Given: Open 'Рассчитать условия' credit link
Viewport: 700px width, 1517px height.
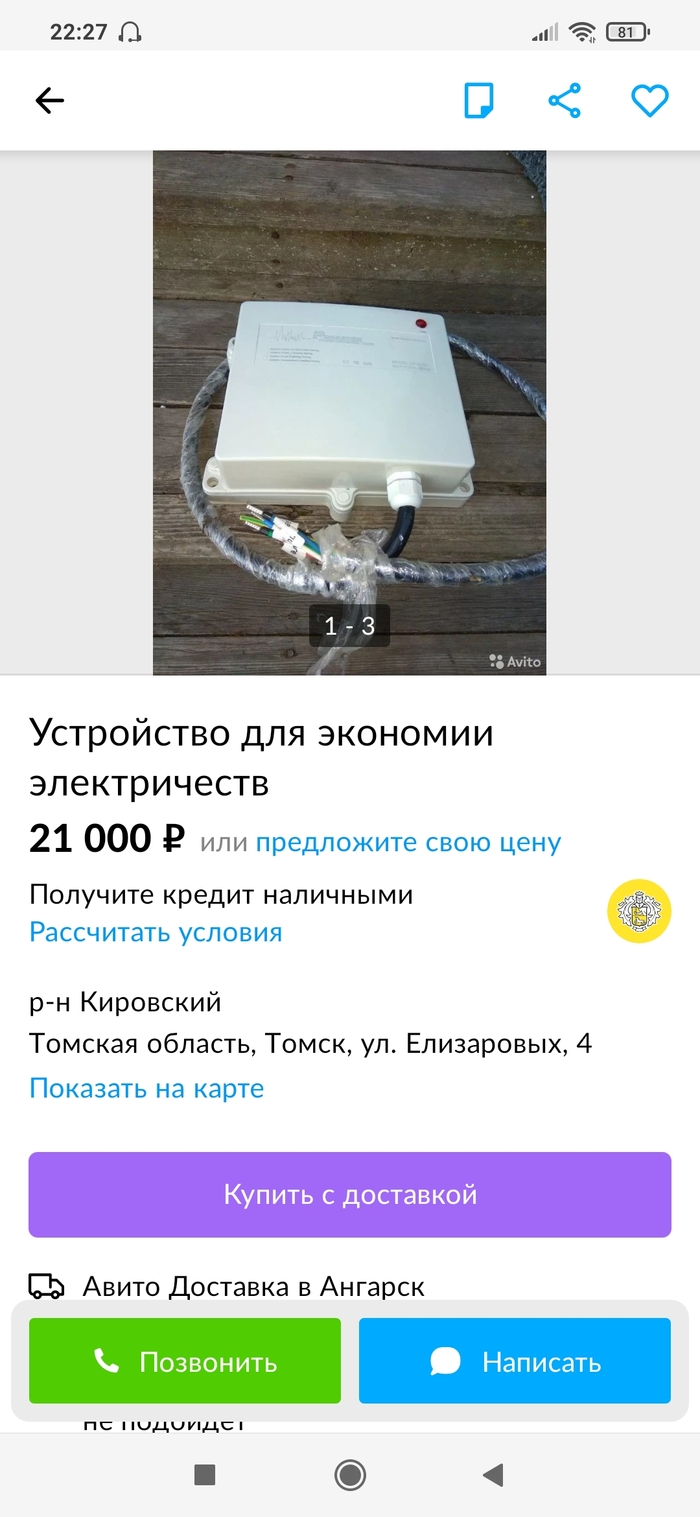Looking at the screenshot, I should pos(156,932).
